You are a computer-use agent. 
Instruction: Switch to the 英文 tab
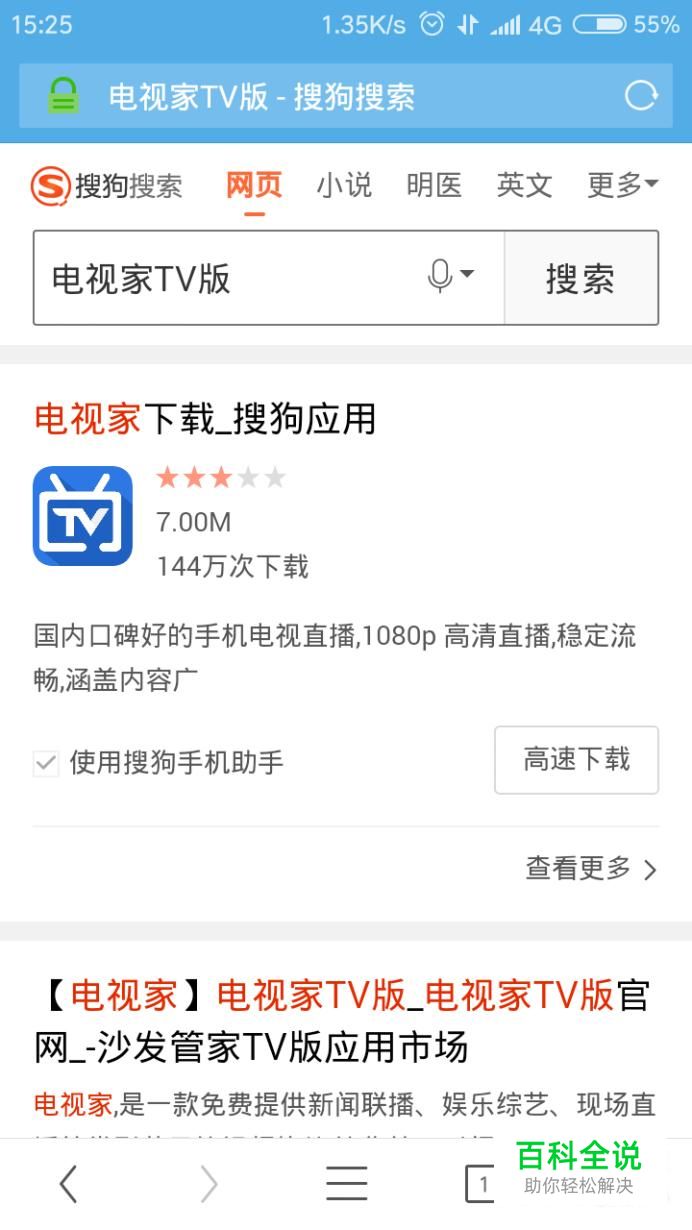click(524, 185)
